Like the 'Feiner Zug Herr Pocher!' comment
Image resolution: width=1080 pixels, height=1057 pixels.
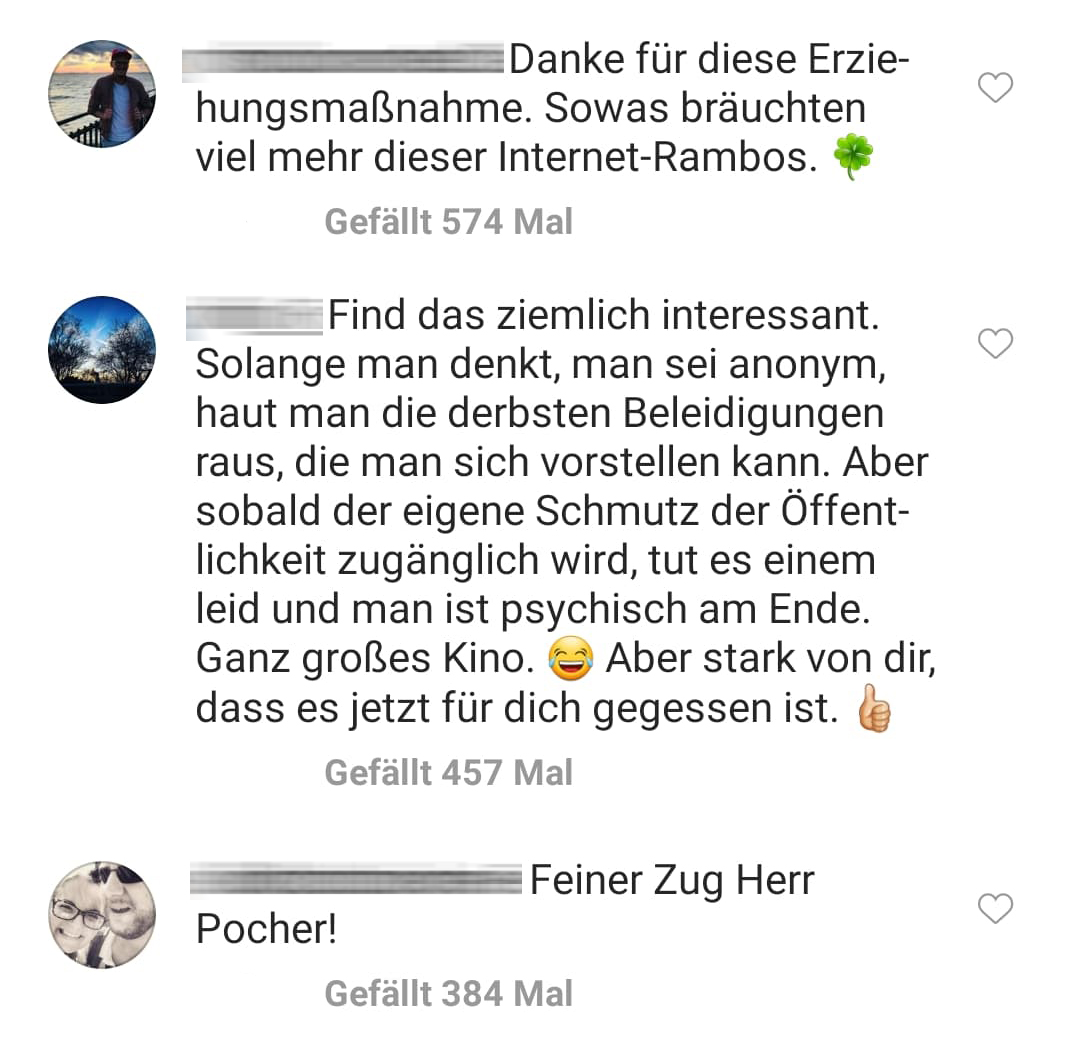(x=995, y=909)
